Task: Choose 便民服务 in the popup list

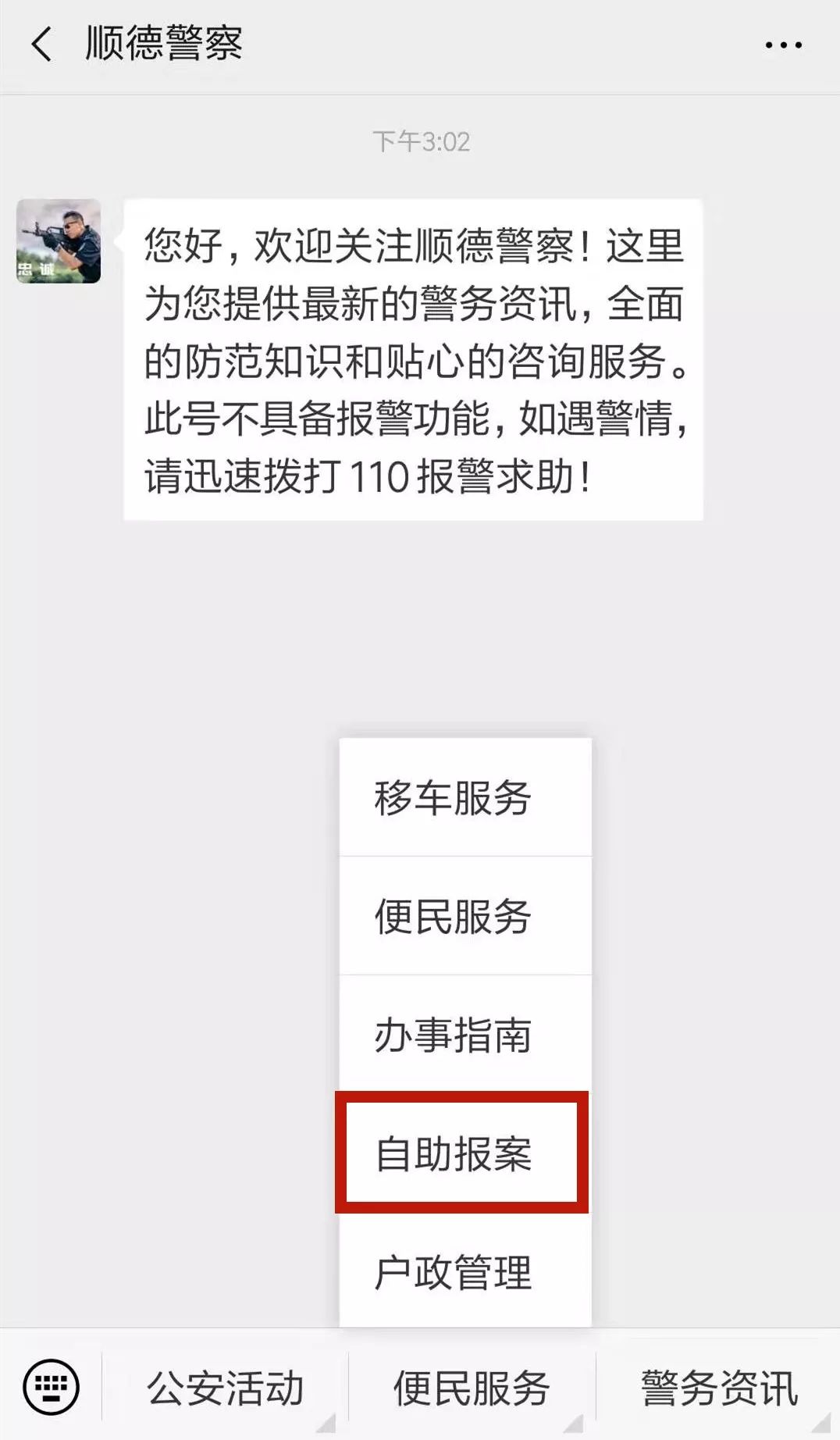Action: (465, 916)
